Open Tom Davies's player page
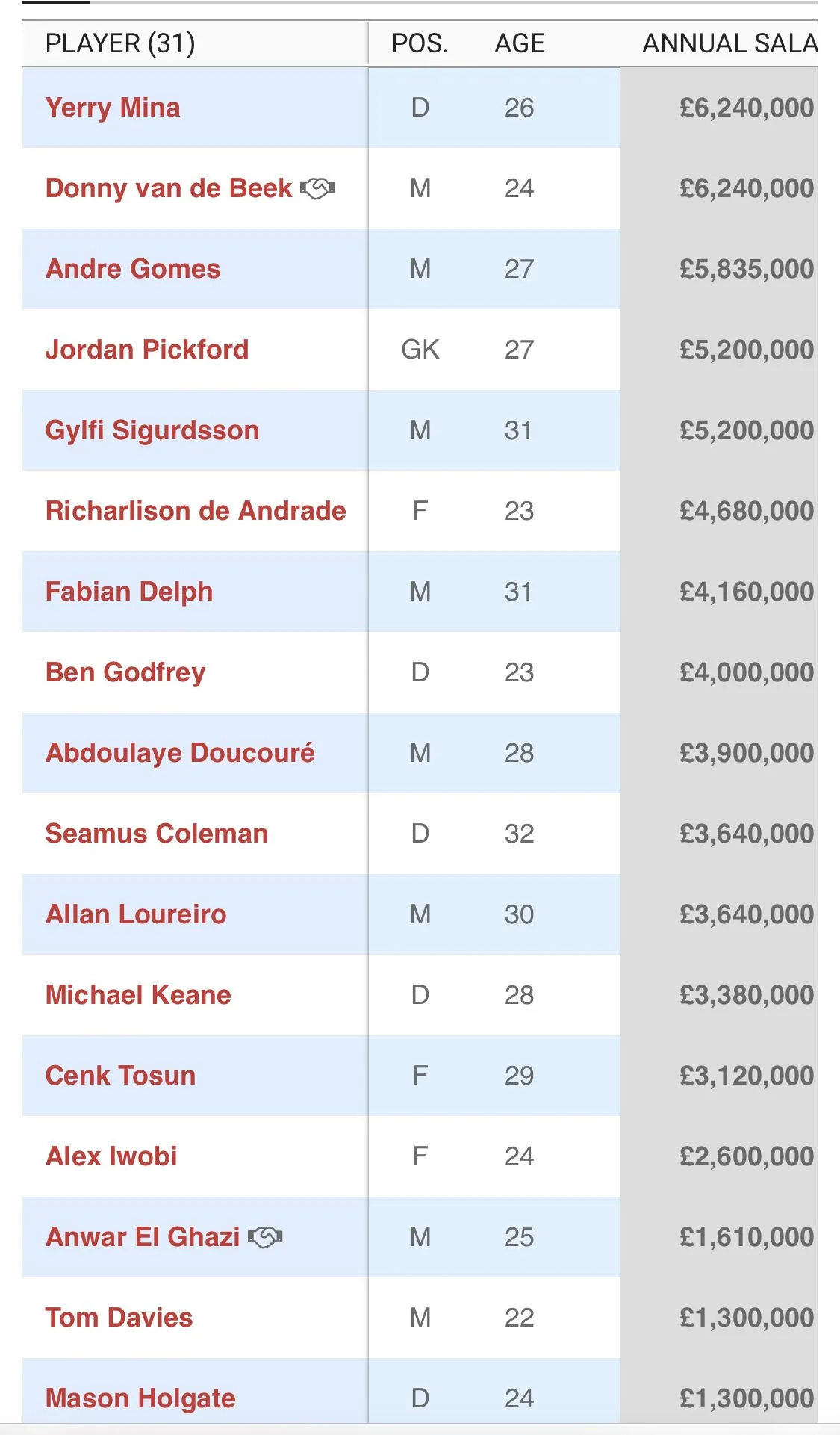Screen dimensions: 840x1435 (119, 1318)
